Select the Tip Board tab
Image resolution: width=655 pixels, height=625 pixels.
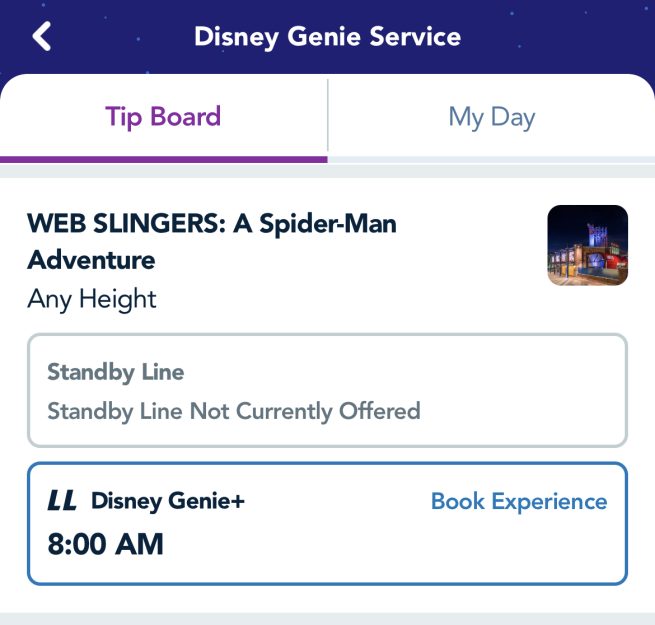[x=163, y=117]
